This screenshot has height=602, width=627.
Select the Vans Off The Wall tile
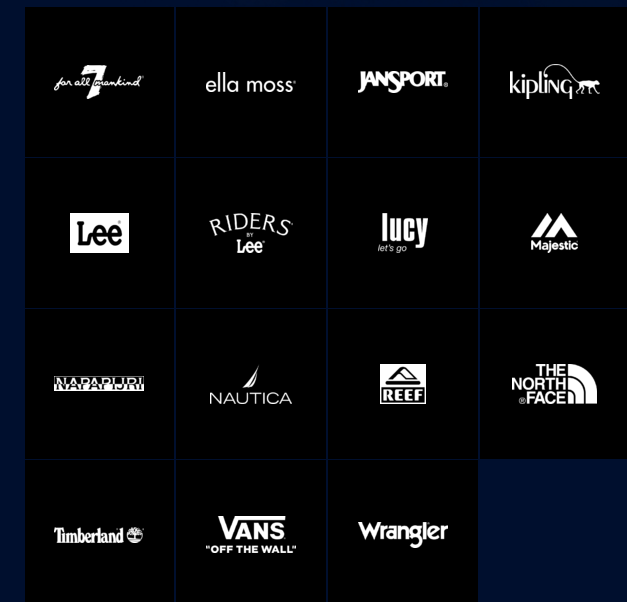pyautogui.click(x=250, y=534)
